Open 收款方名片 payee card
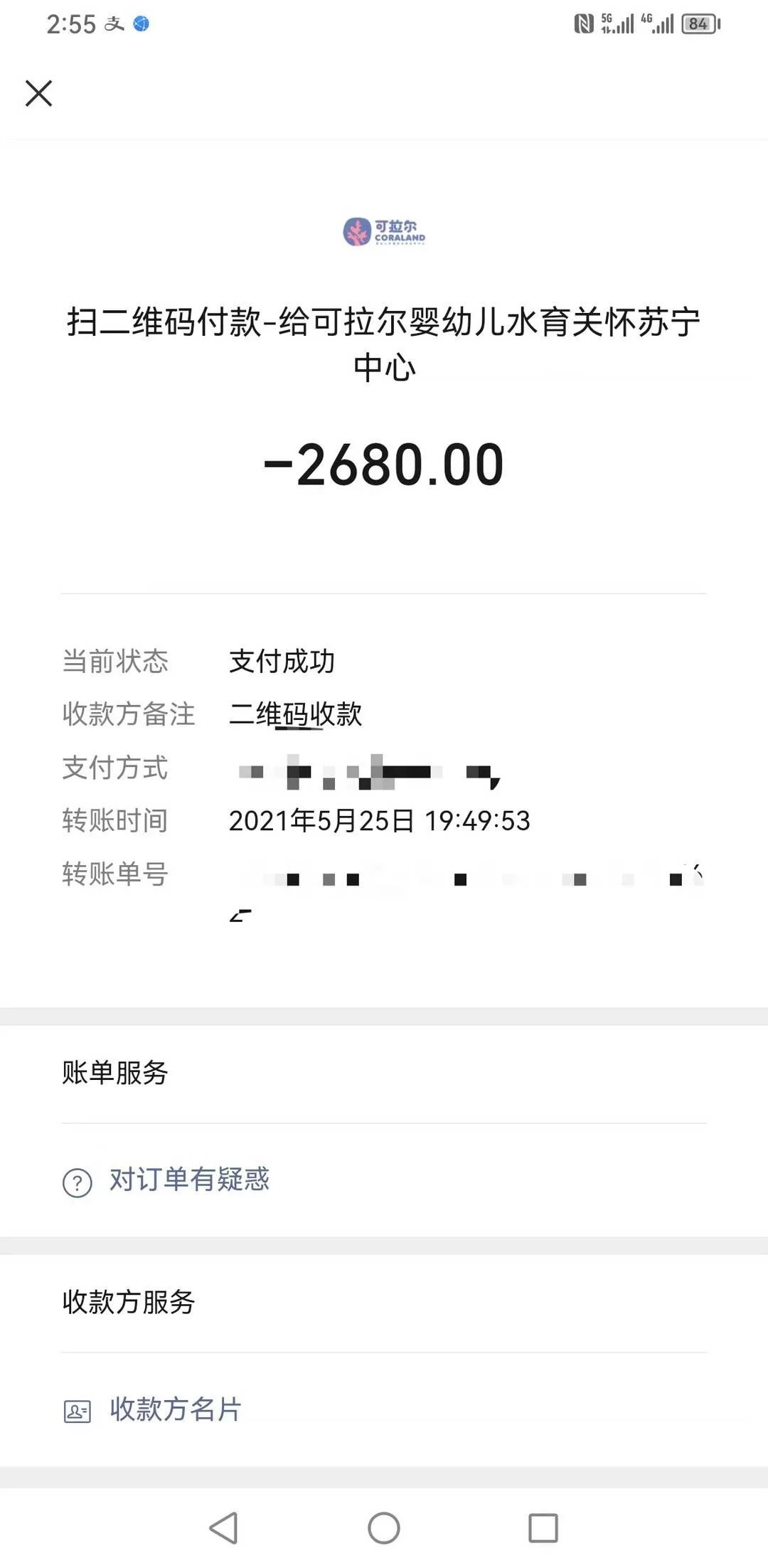768x1568 pixels. 384,1409
